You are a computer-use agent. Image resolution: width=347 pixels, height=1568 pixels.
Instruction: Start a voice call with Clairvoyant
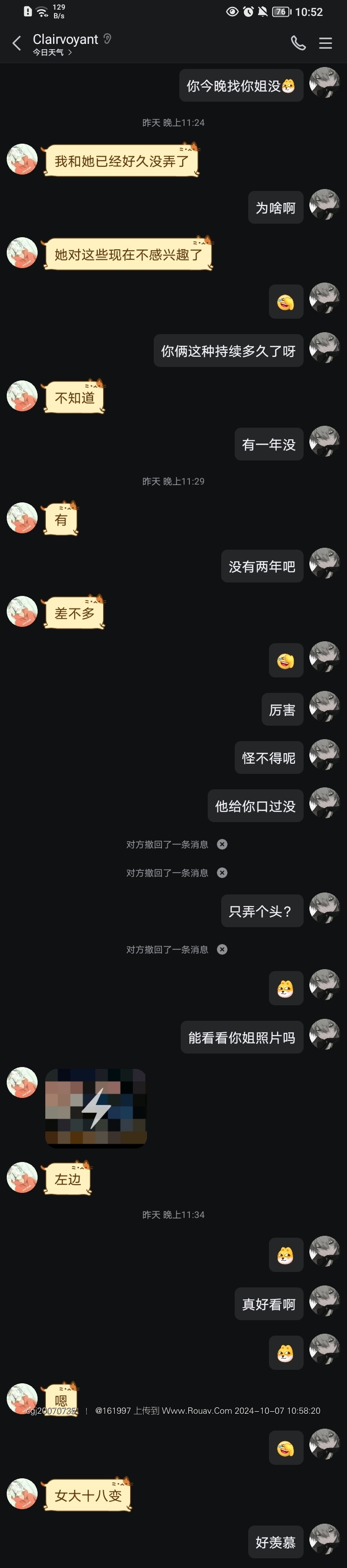tap(298, 43)
